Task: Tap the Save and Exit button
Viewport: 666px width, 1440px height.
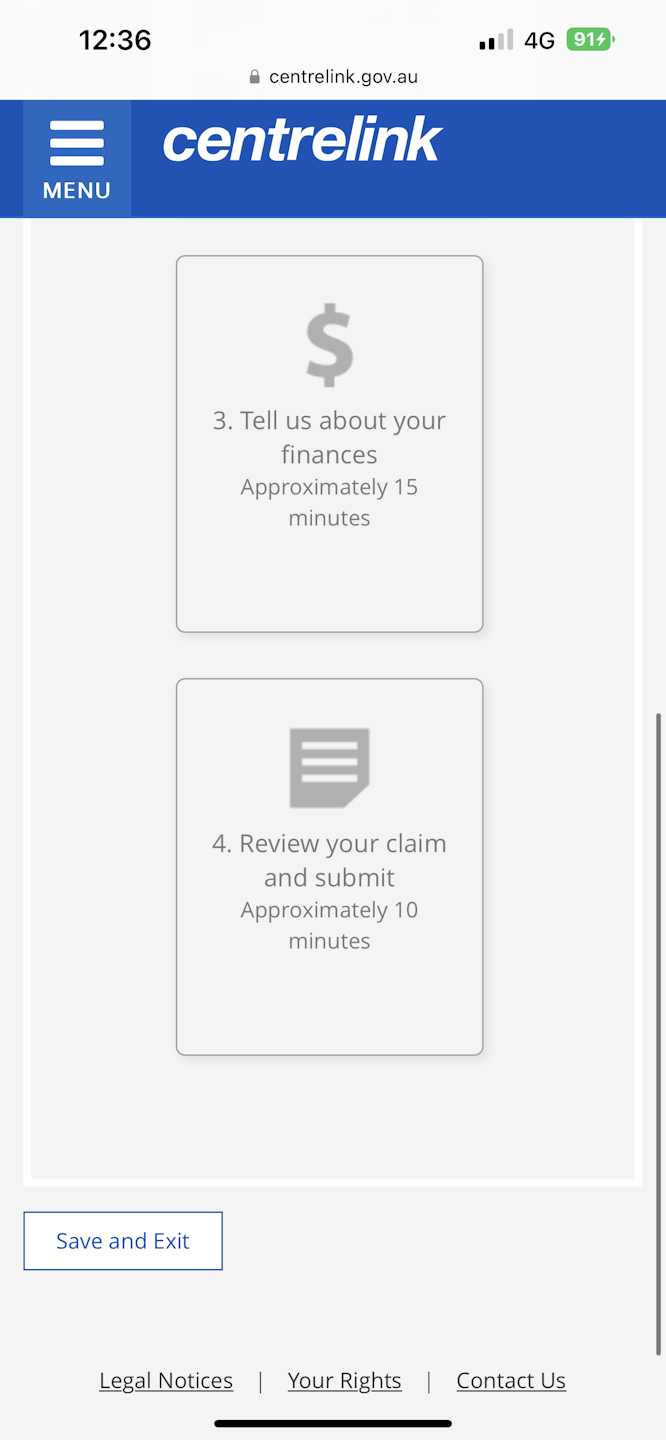Action: click(x=123, y=1241)
